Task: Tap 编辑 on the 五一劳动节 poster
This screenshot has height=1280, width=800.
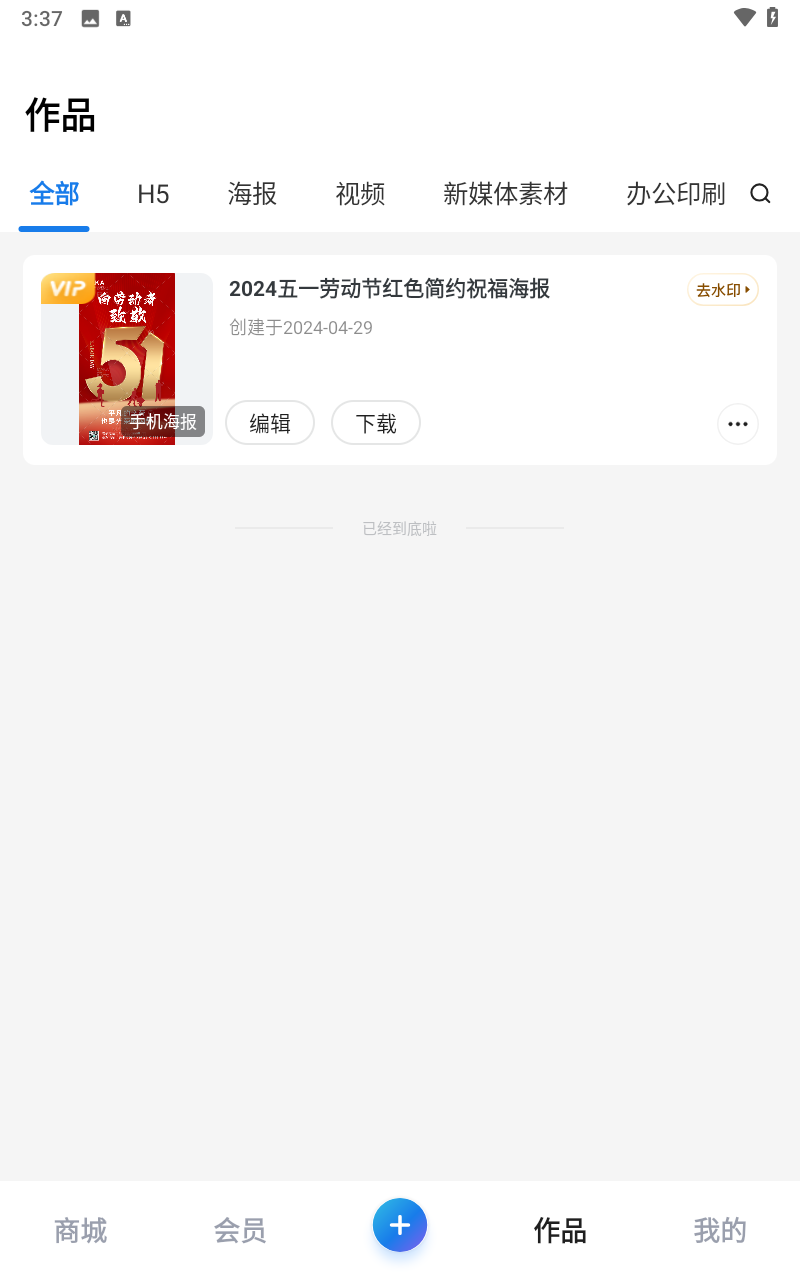Action: pyautogui.click(x=270, y=423)
